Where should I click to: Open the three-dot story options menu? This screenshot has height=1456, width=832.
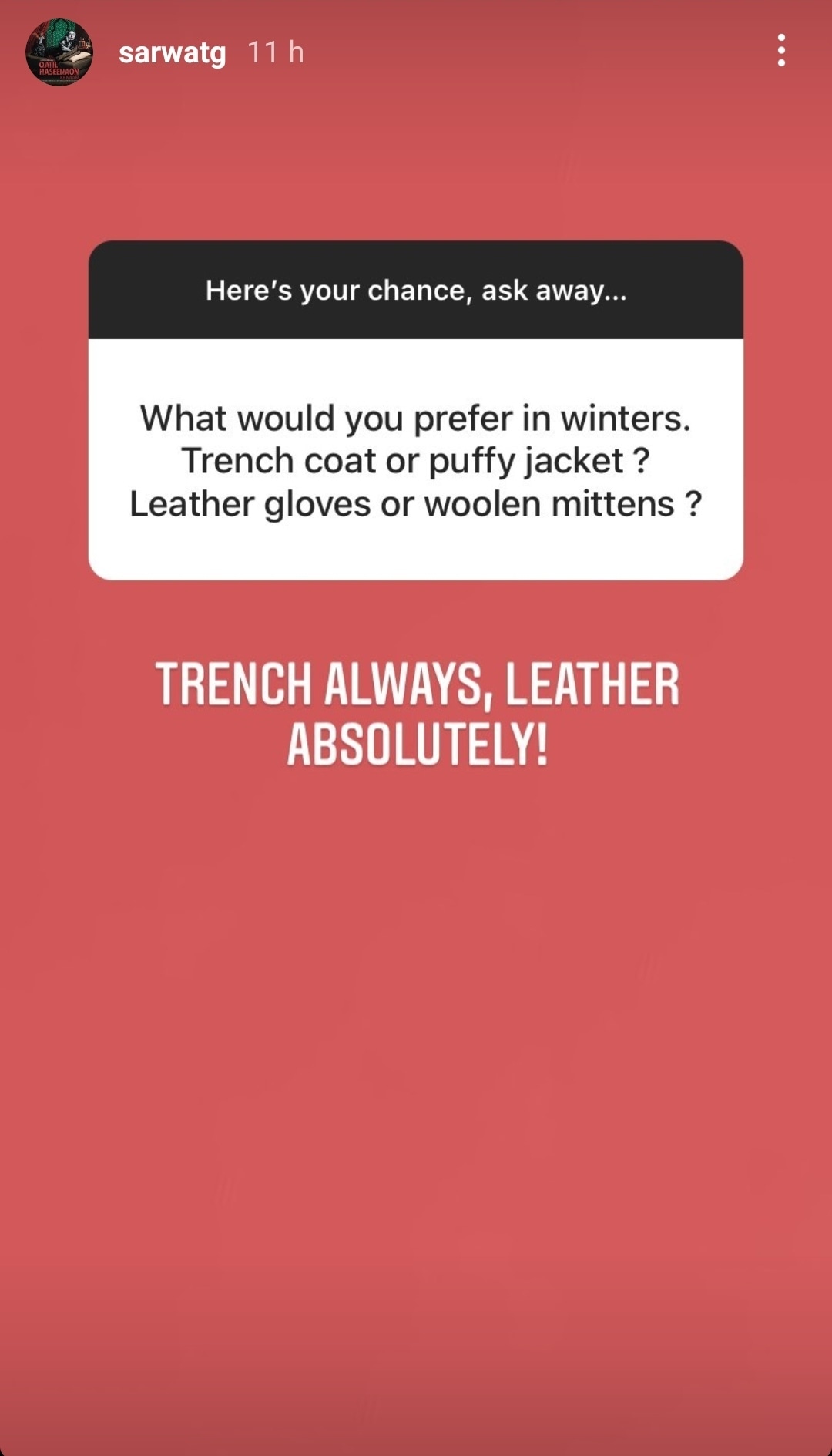(781, 51)
